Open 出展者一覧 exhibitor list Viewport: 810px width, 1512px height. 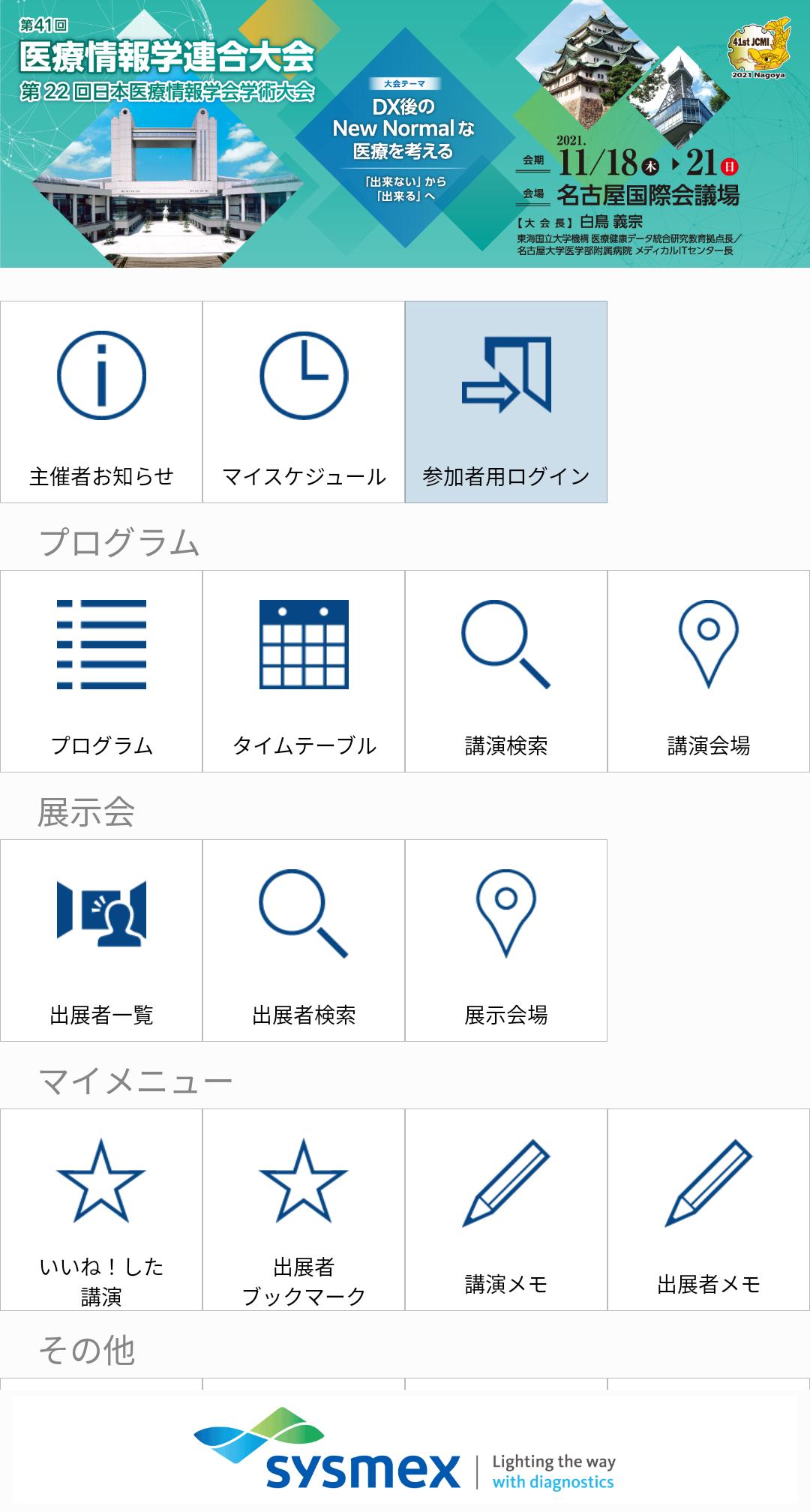click(101, 940)
